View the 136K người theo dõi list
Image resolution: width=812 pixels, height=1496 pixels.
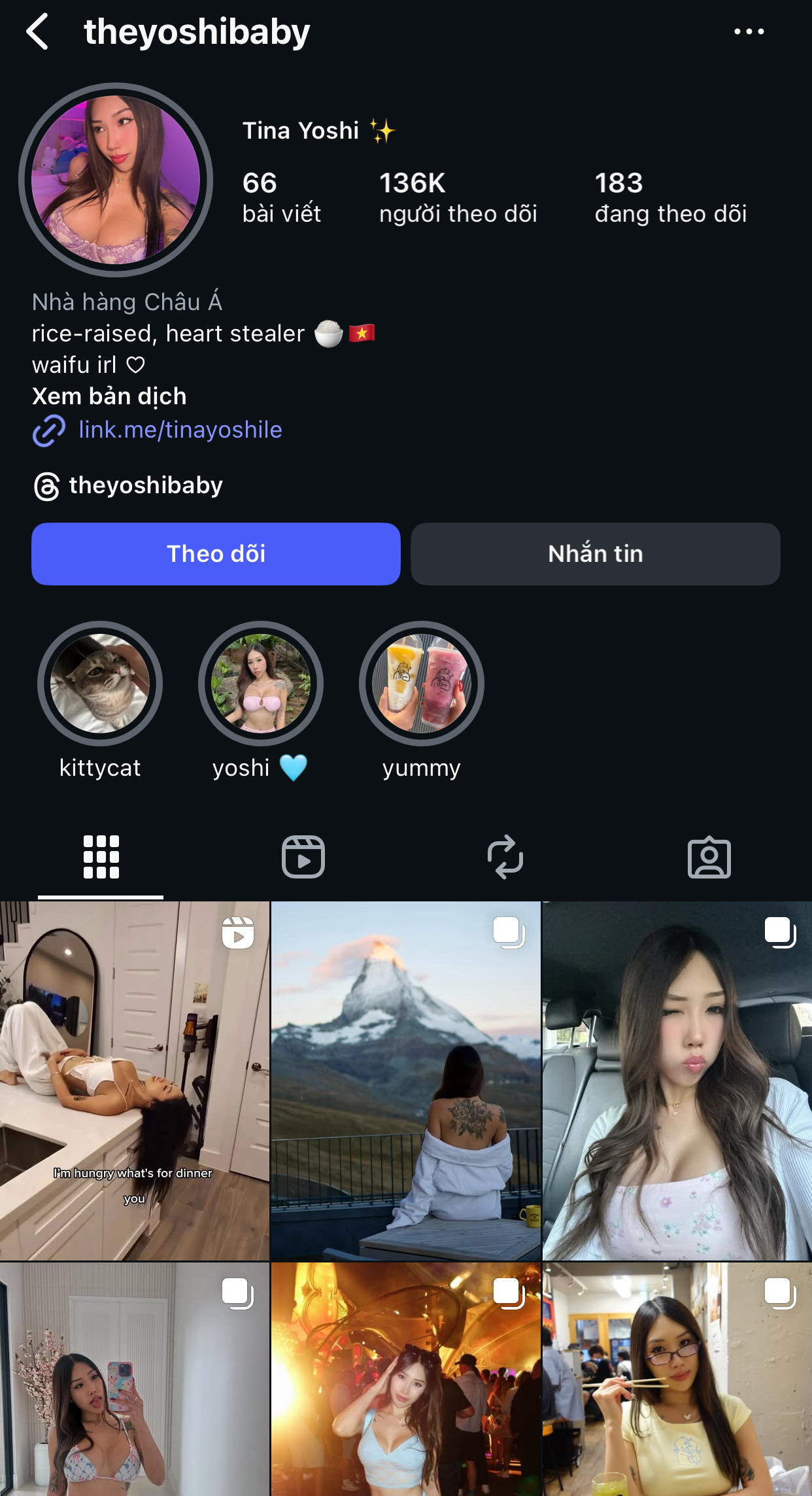click(458, 197)
